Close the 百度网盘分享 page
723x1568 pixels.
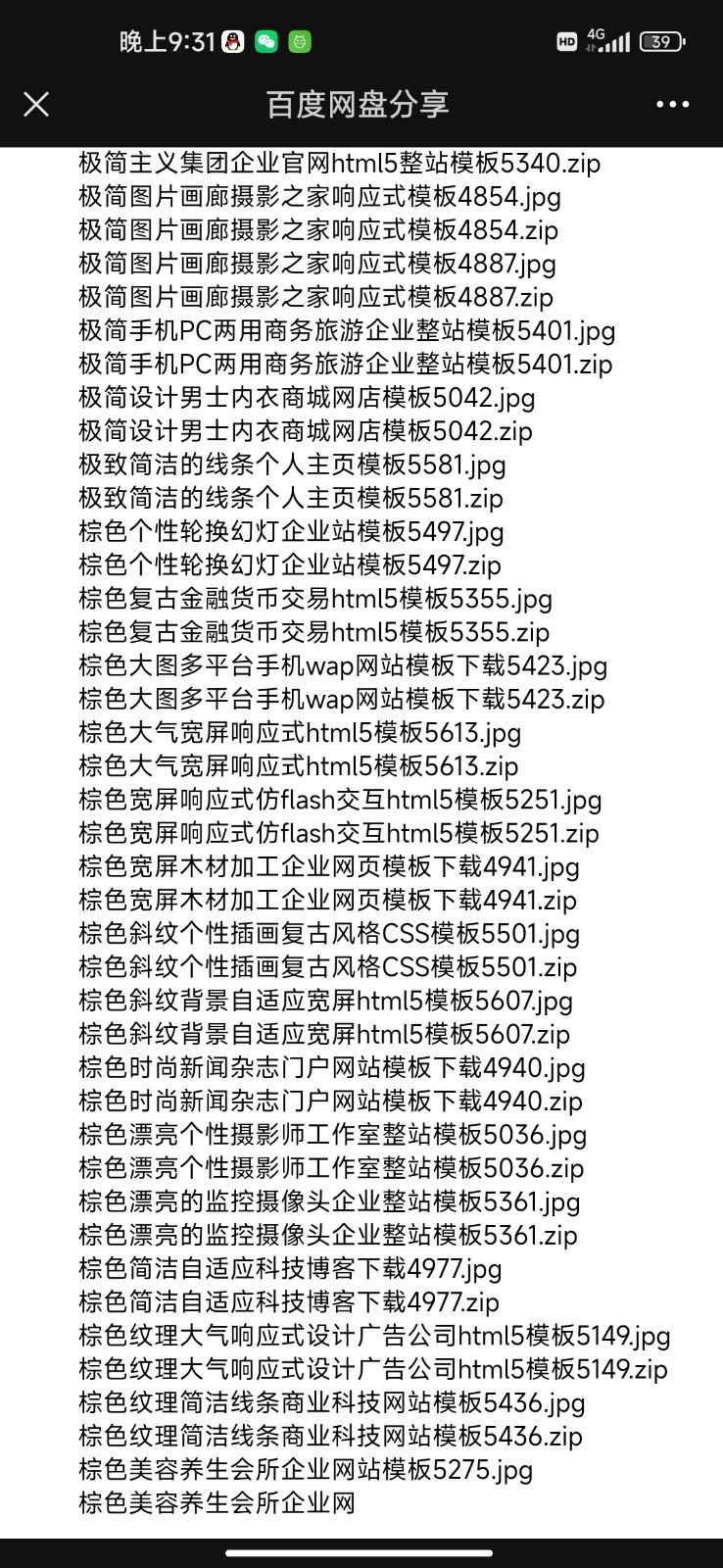click(x=36, y=104)
